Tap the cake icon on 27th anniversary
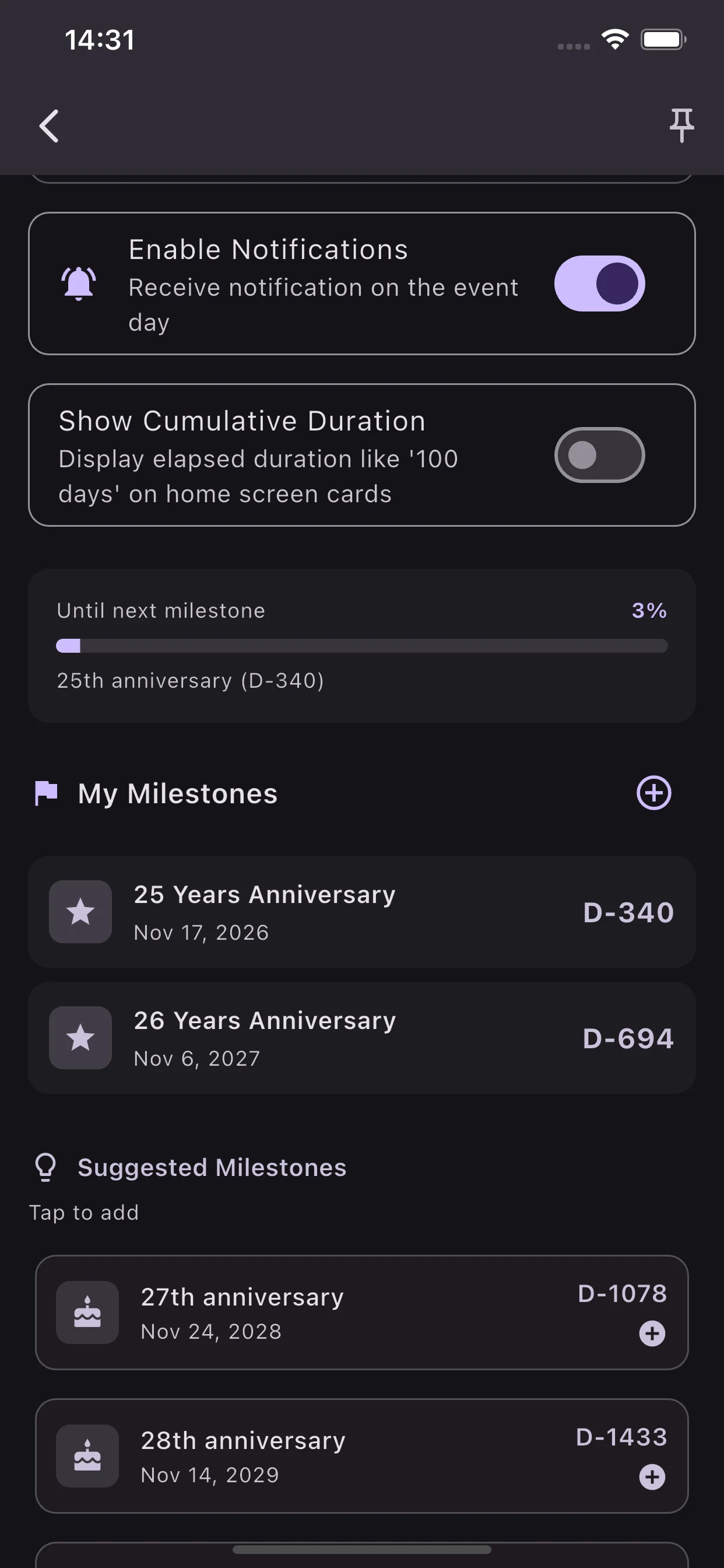Image resolution: width=724 pixels, height=1568 pixels. click(86, 1313)
